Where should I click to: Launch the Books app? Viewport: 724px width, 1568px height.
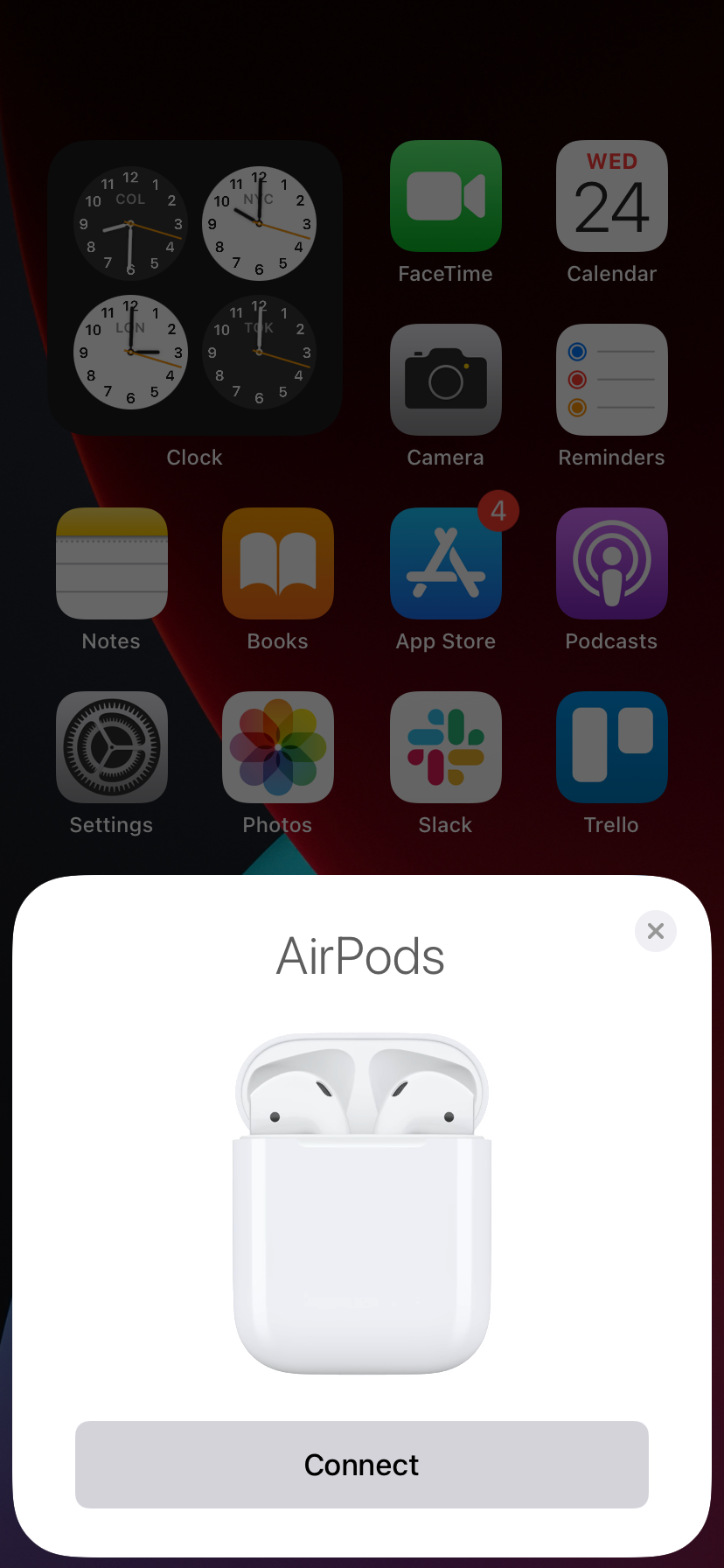(x=278, y=563)
